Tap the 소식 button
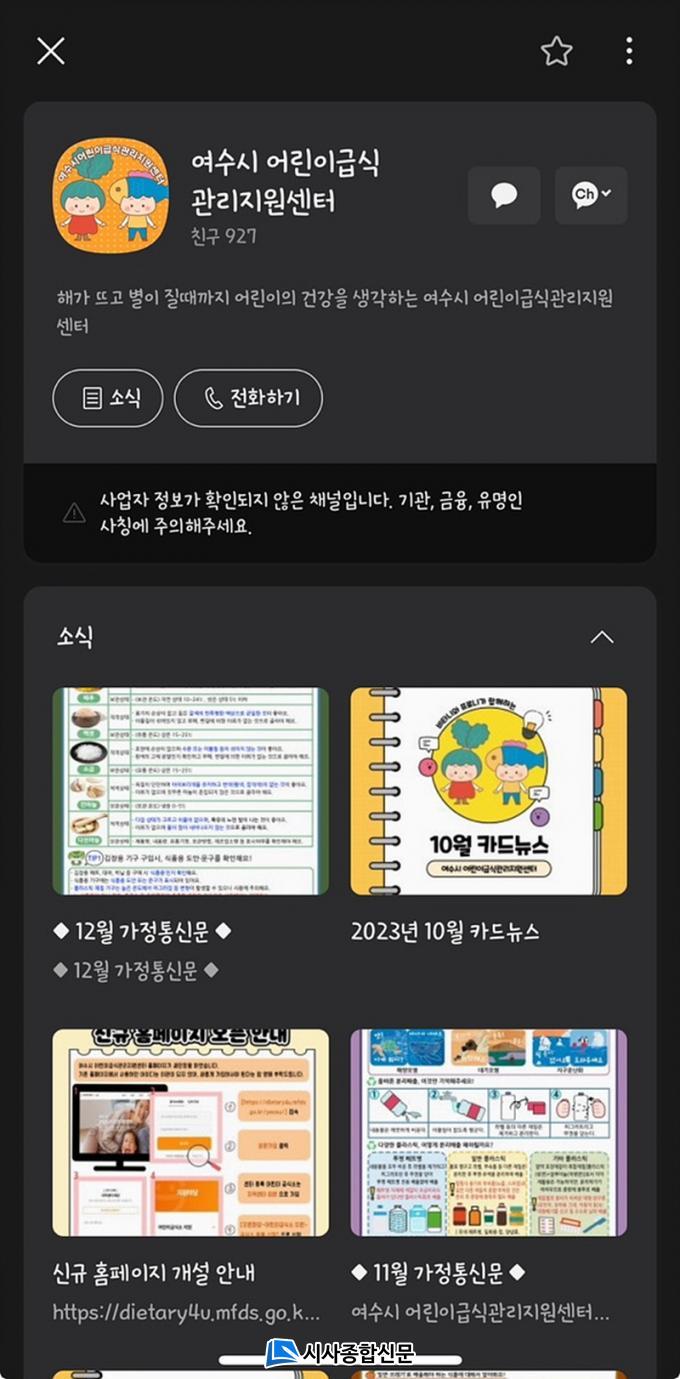This screenshot has height=1379, width=680. (x=109, y=398)
